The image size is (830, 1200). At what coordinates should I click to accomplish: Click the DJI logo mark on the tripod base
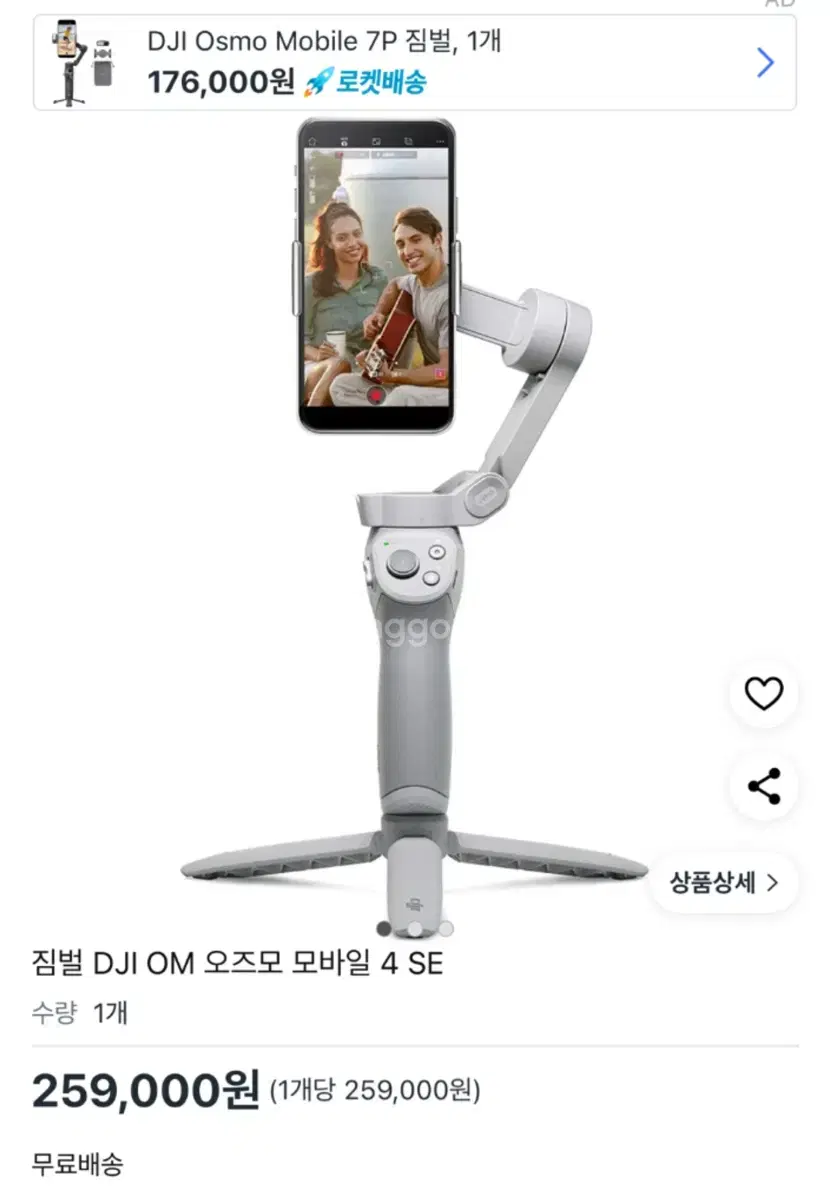pyautogui.click(x=415, y=905)
